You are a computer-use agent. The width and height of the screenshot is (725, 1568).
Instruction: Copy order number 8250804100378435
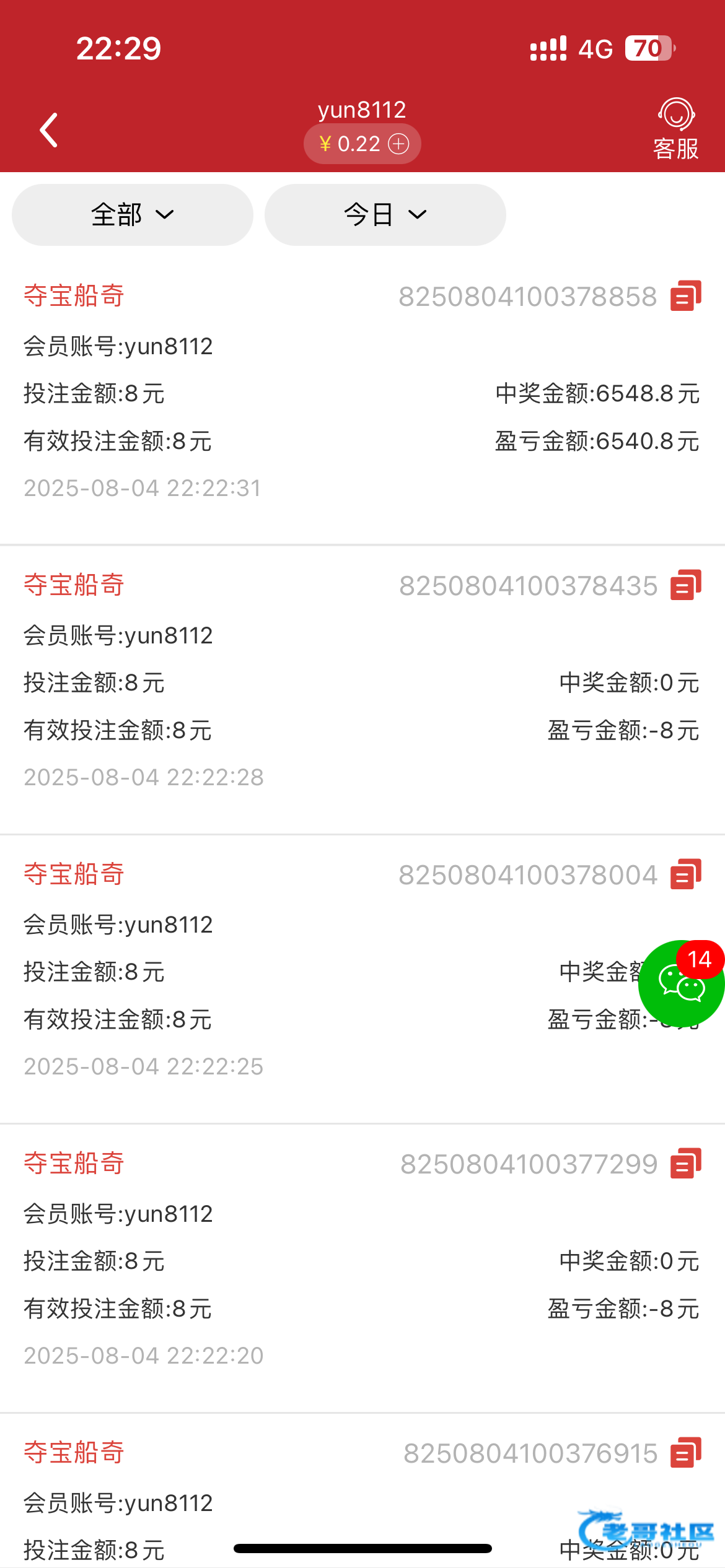coord(685,585)
